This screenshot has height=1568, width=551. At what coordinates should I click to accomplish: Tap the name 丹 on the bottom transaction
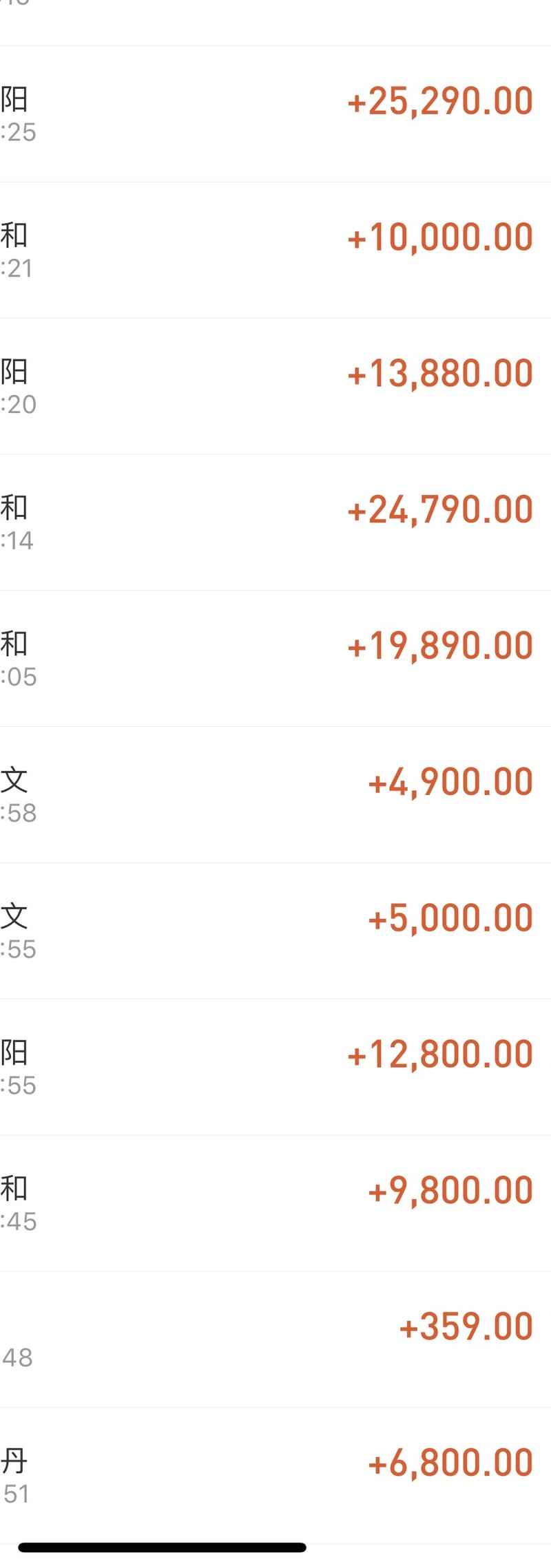tap(15, 1460)
